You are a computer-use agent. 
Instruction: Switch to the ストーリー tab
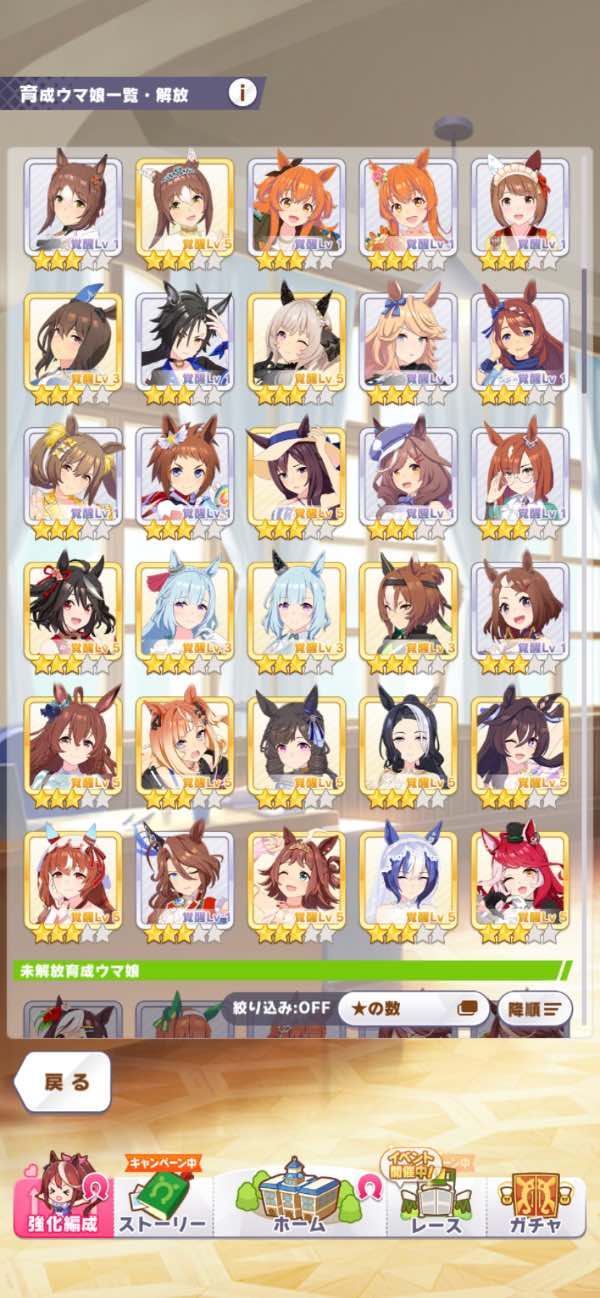162,1205
